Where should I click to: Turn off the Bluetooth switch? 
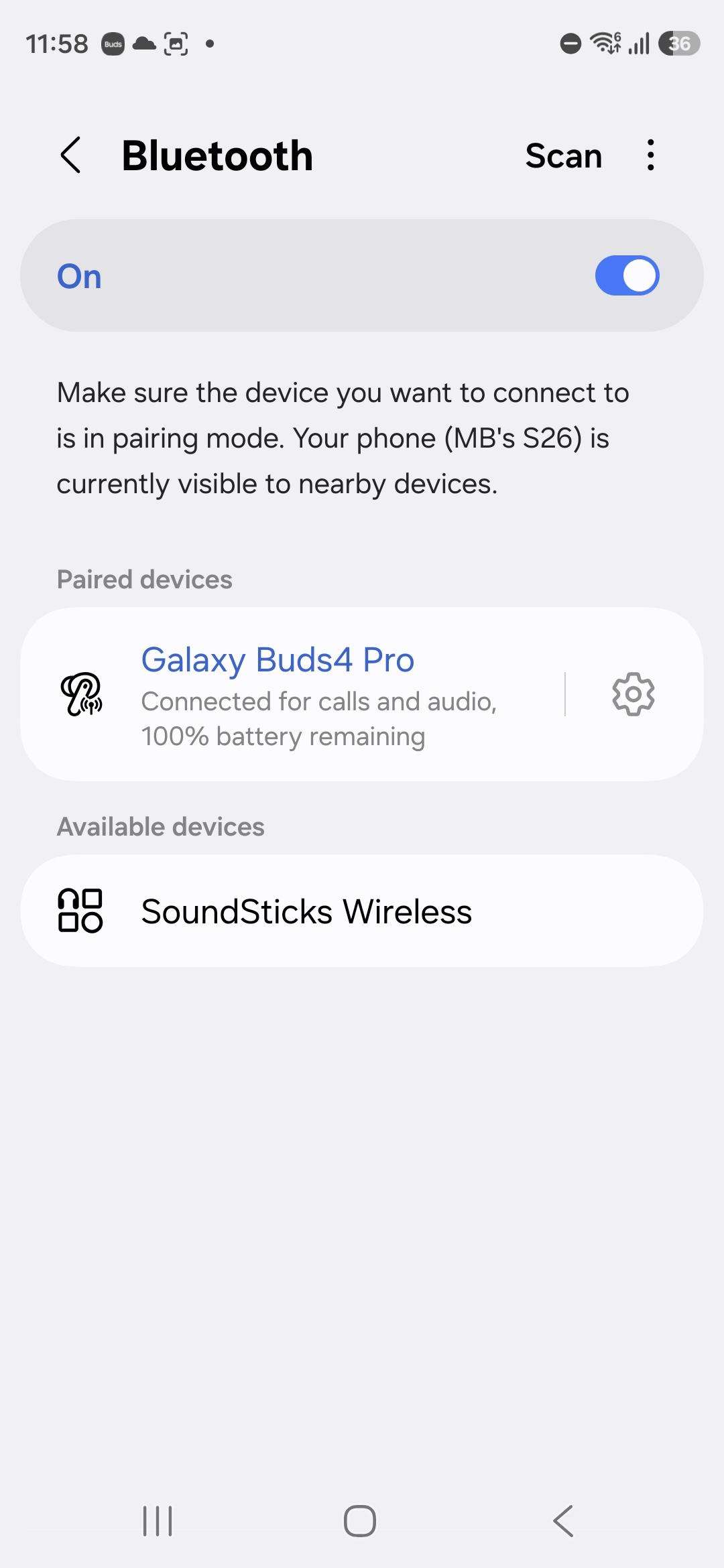tap(627, 275)
